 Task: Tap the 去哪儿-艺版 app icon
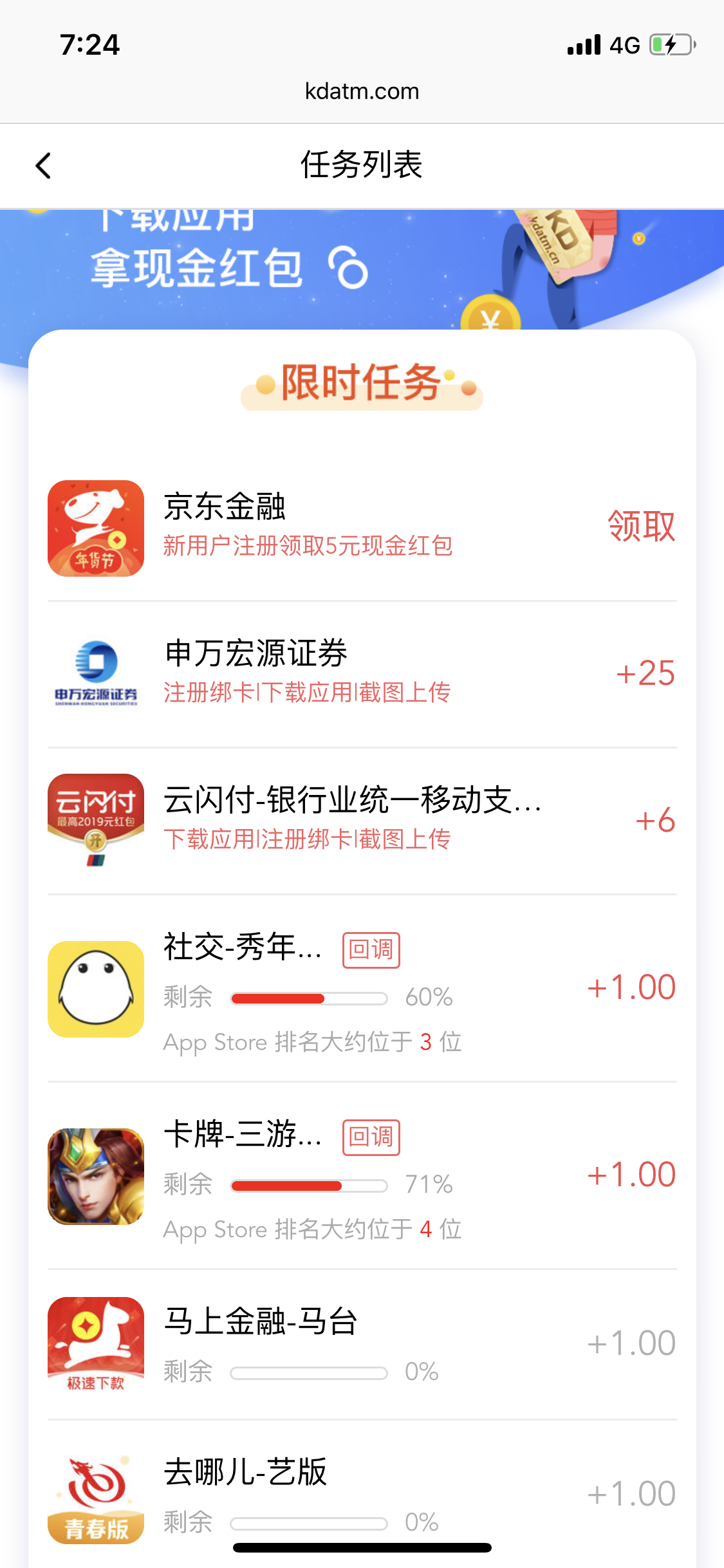coord(95,1500)
